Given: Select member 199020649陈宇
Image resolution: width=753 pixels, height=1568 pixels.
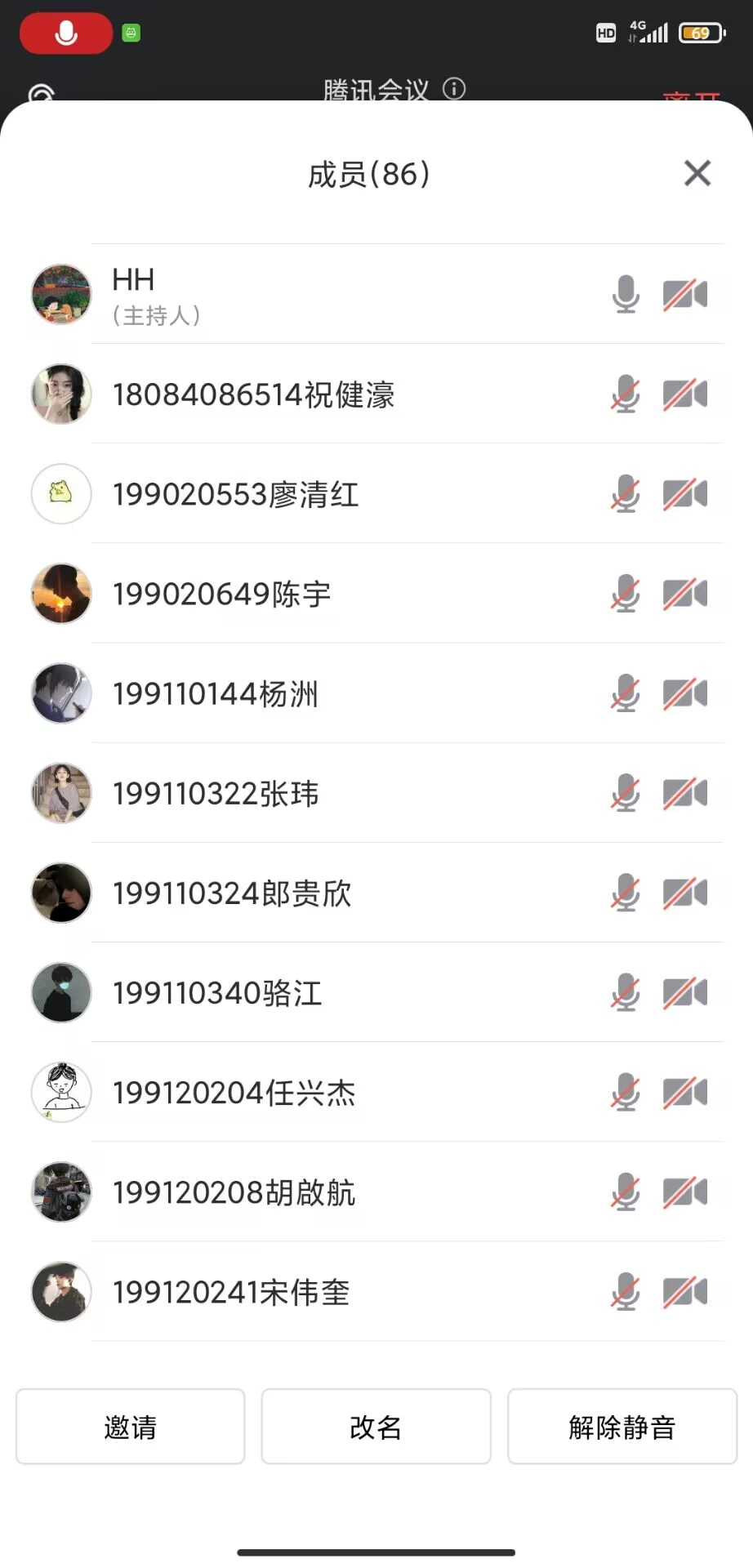Looking at the screenshot, I should (376, 594).
